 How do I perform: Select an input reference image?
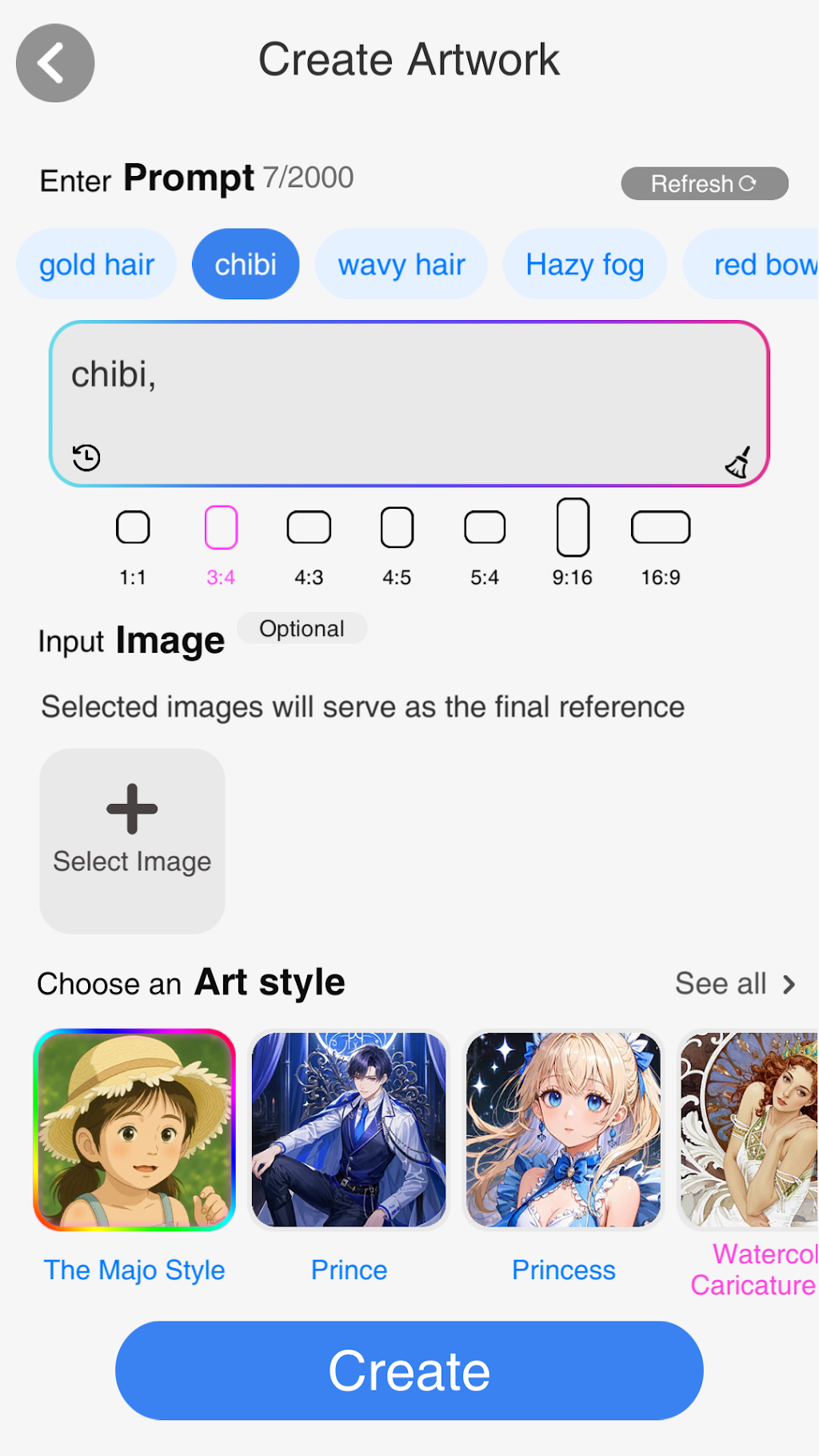[x=132, y=840]
